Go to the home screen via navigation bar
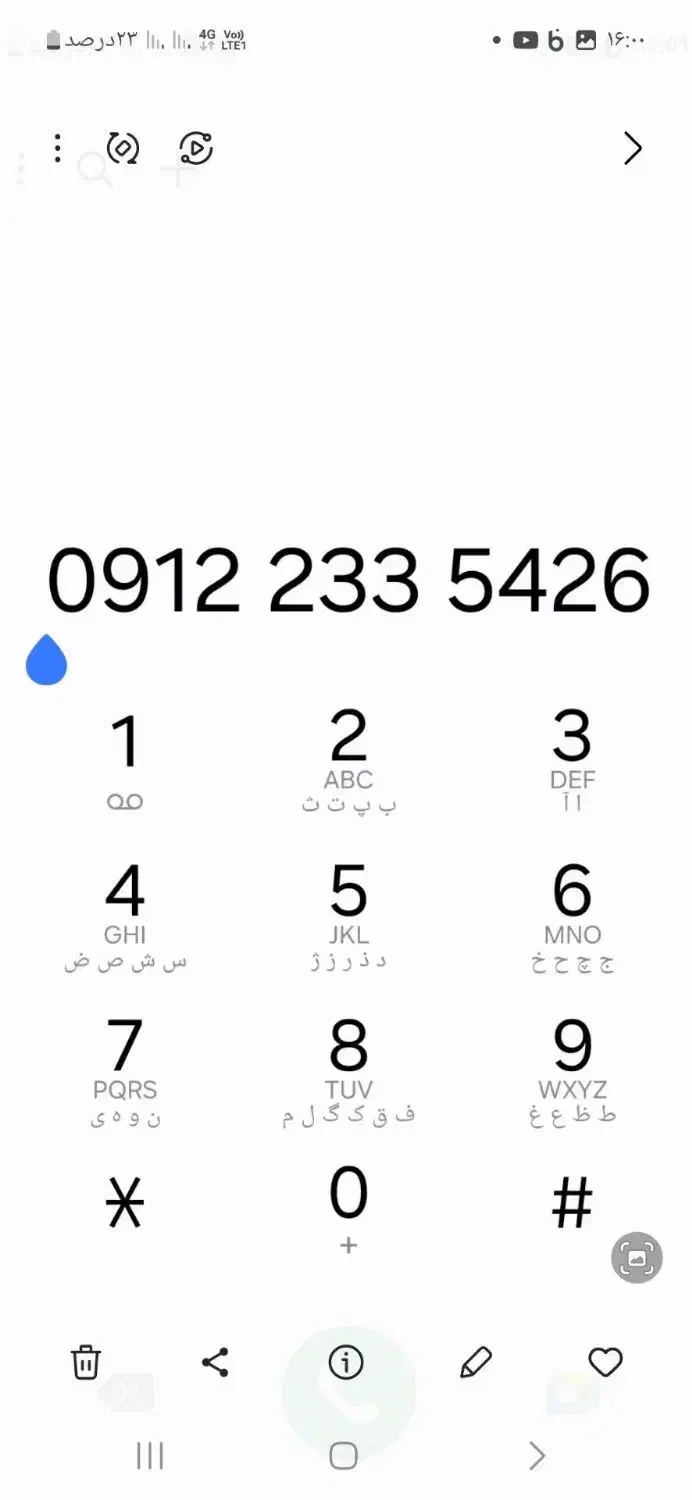 343,1456
